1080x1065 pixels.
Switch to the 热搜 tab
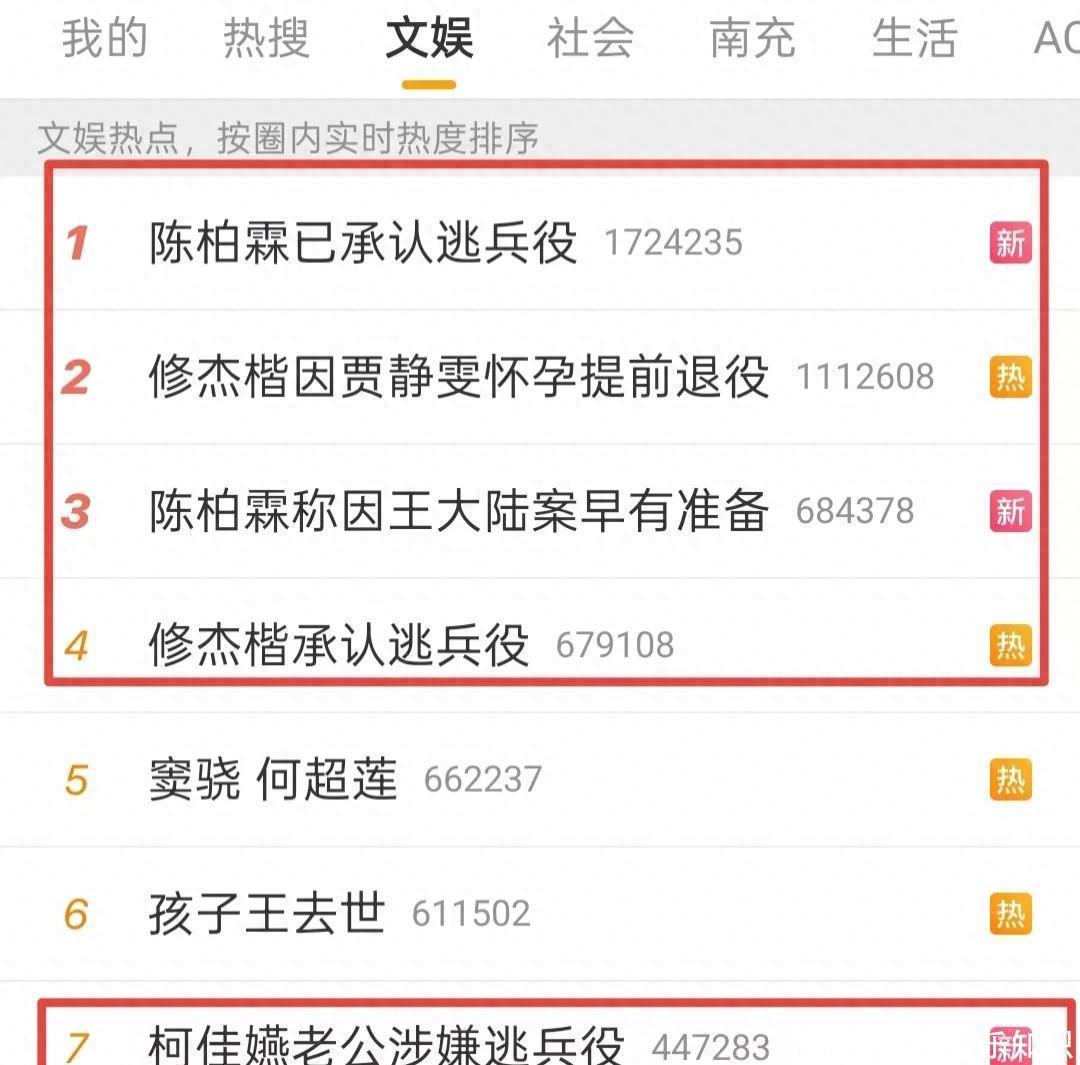266,39
